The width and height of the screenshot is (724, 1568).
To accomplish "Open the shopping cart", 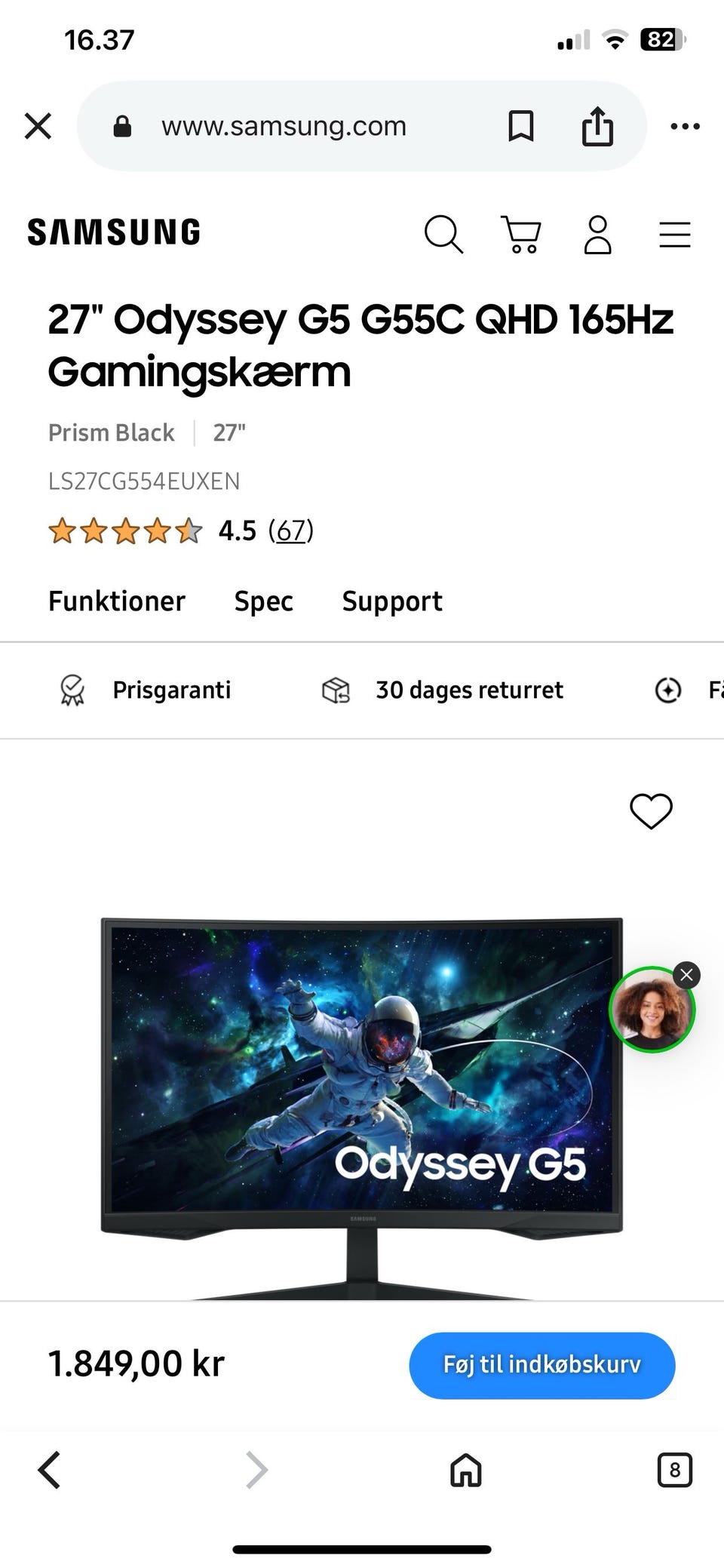I will (521, 234).
